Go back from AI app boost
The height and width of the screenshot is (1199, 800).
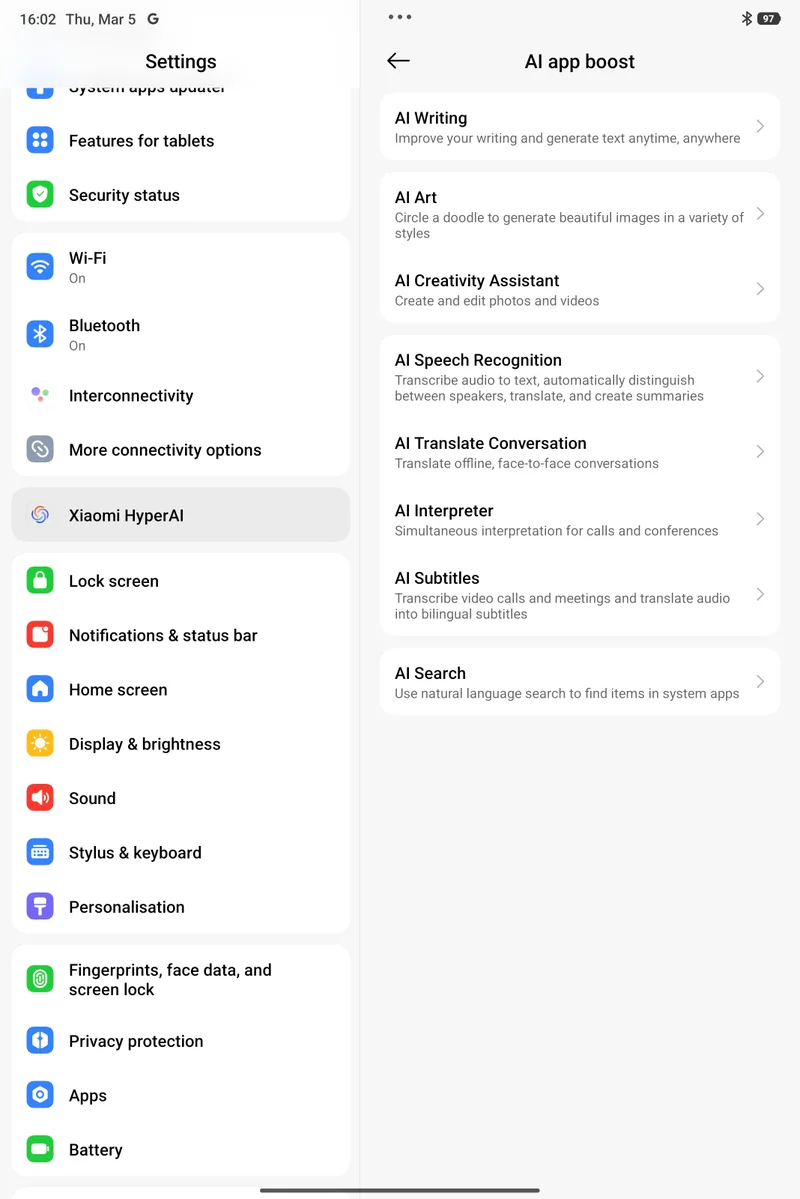point(398,61)
